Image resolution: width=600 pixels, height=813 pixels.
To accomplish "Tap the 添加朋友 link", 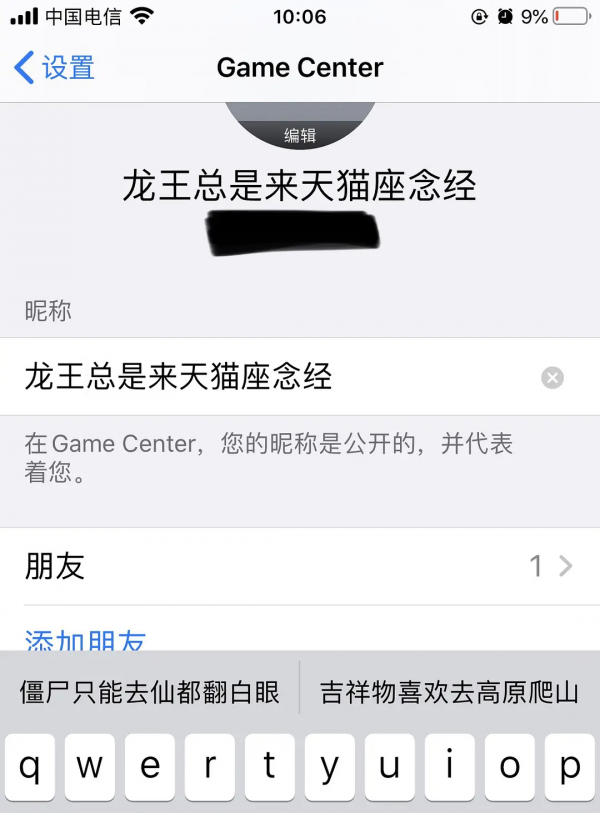I will 86,640.
